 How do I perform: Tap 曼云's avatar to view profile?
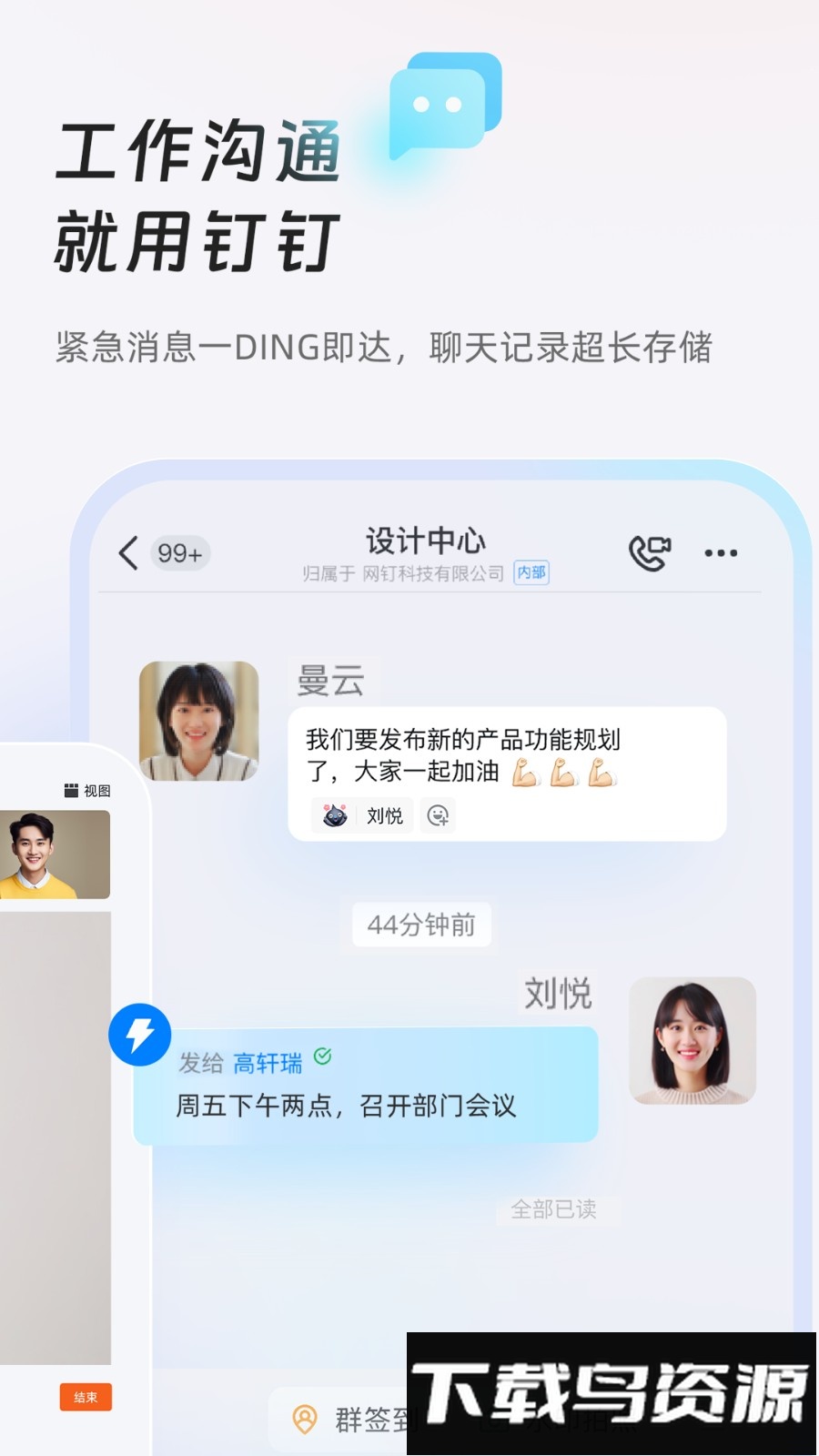point(199,722)
